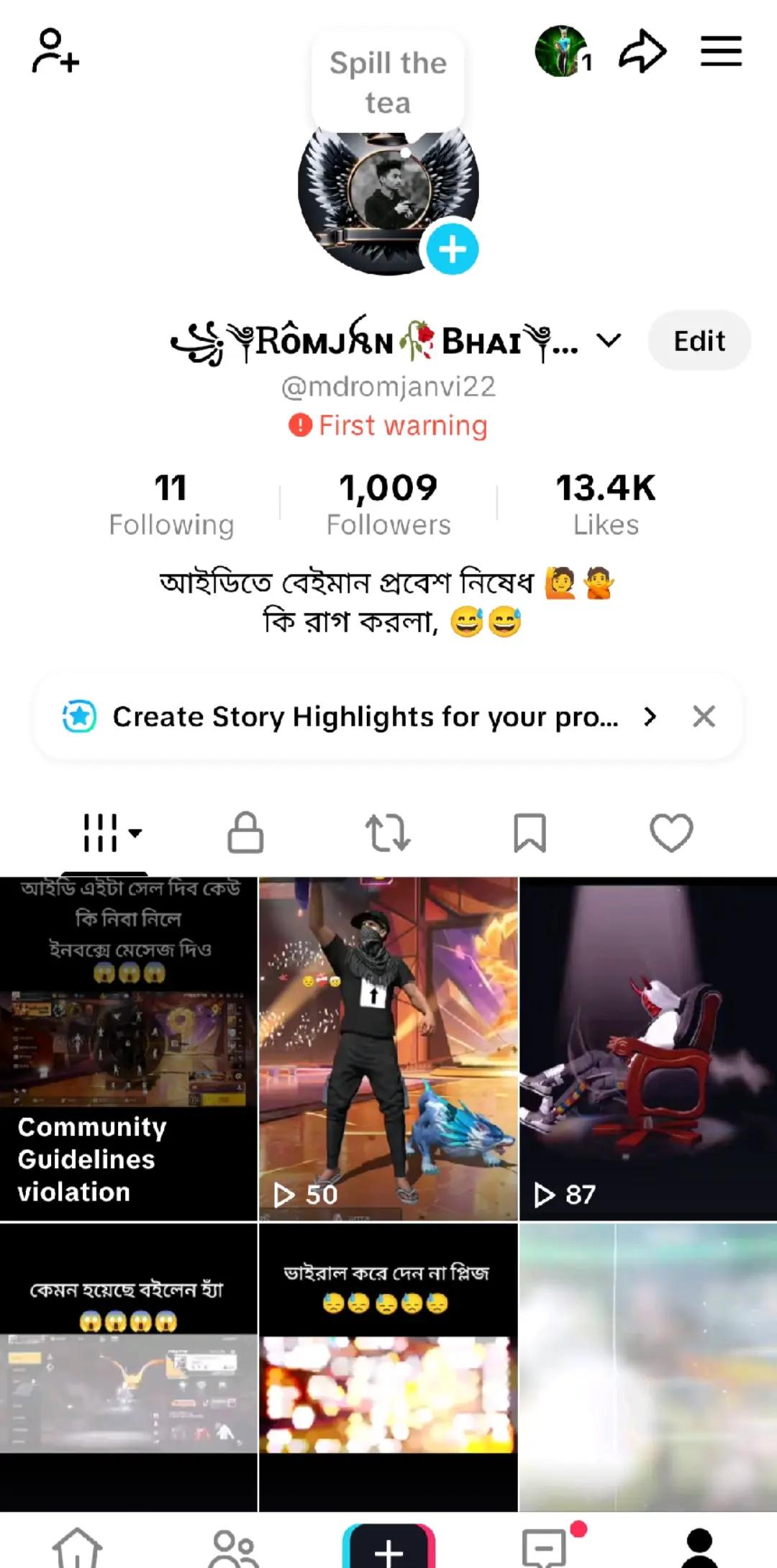Viewport: 777px width, 1568px height.
Task: Switch to the reposts tab
Action: tap(388, 833)
